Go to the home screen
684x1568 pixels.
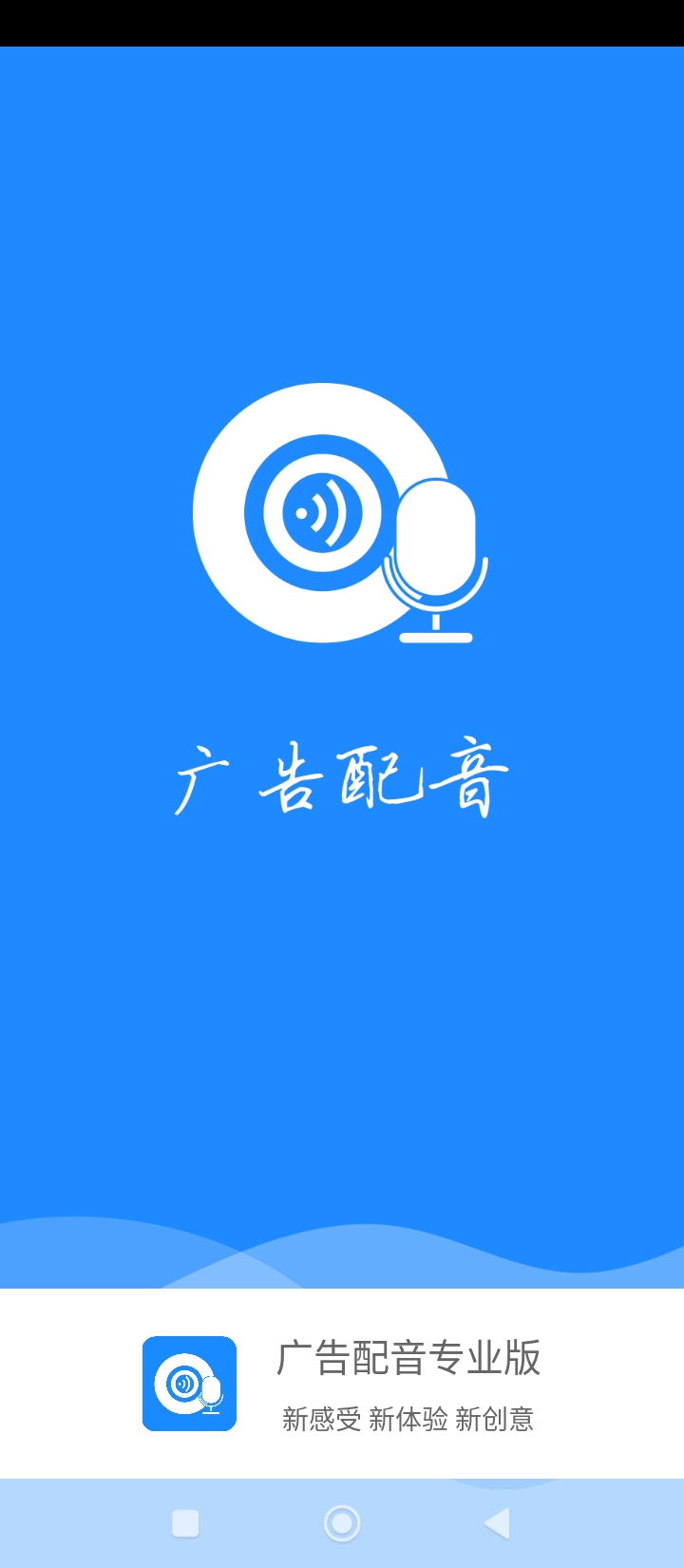[342, 1523]
